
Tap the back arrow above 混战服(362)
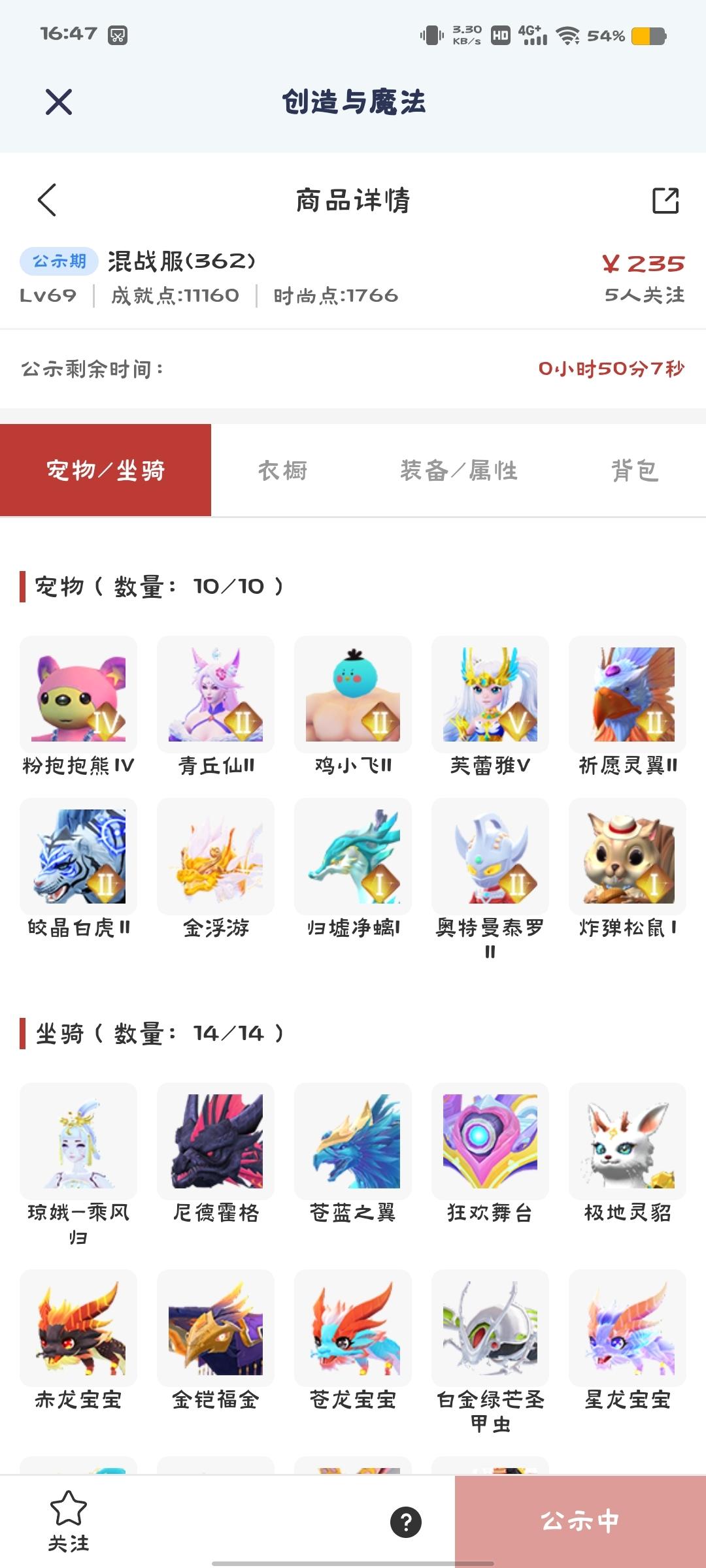(x=46, y=200)
